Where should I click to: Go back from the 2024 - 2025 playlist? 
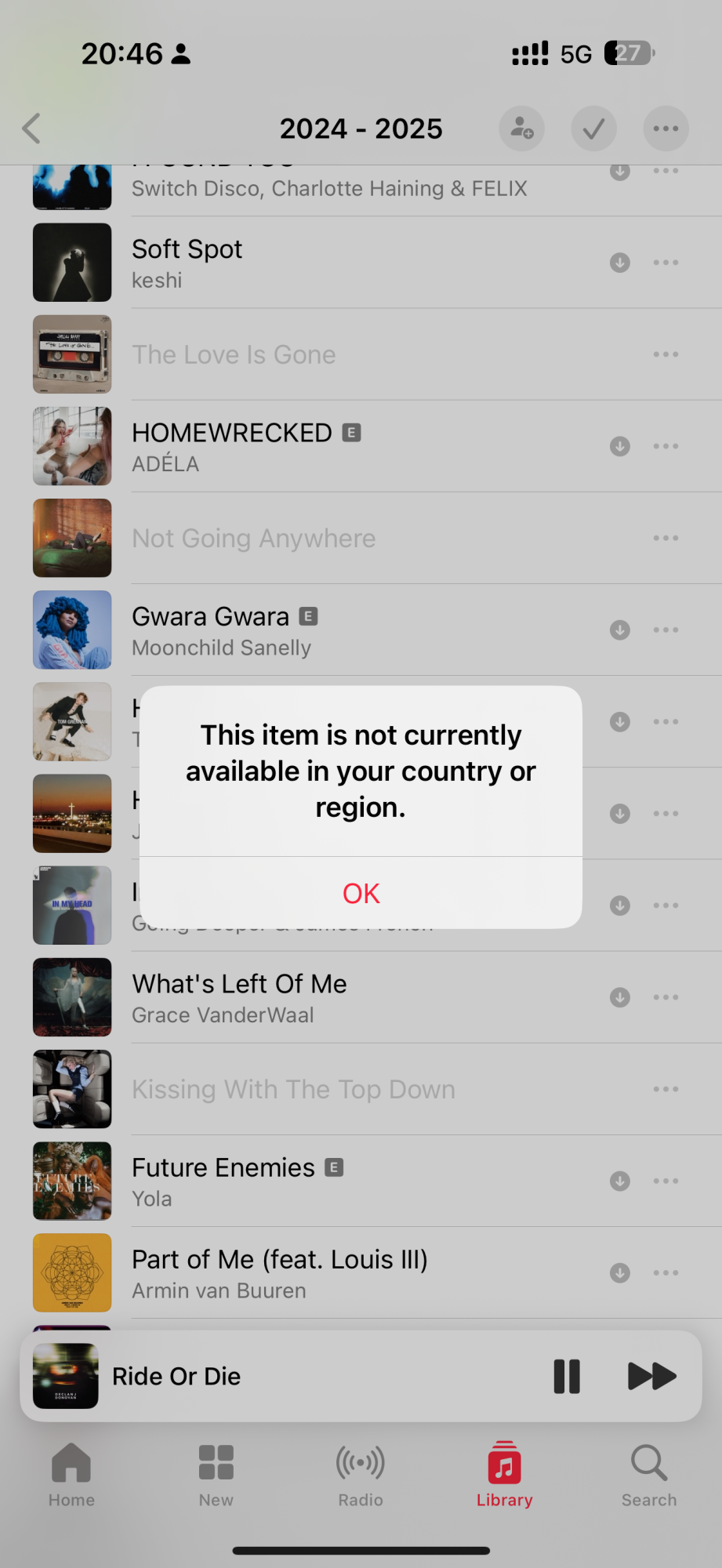(31, 129)
